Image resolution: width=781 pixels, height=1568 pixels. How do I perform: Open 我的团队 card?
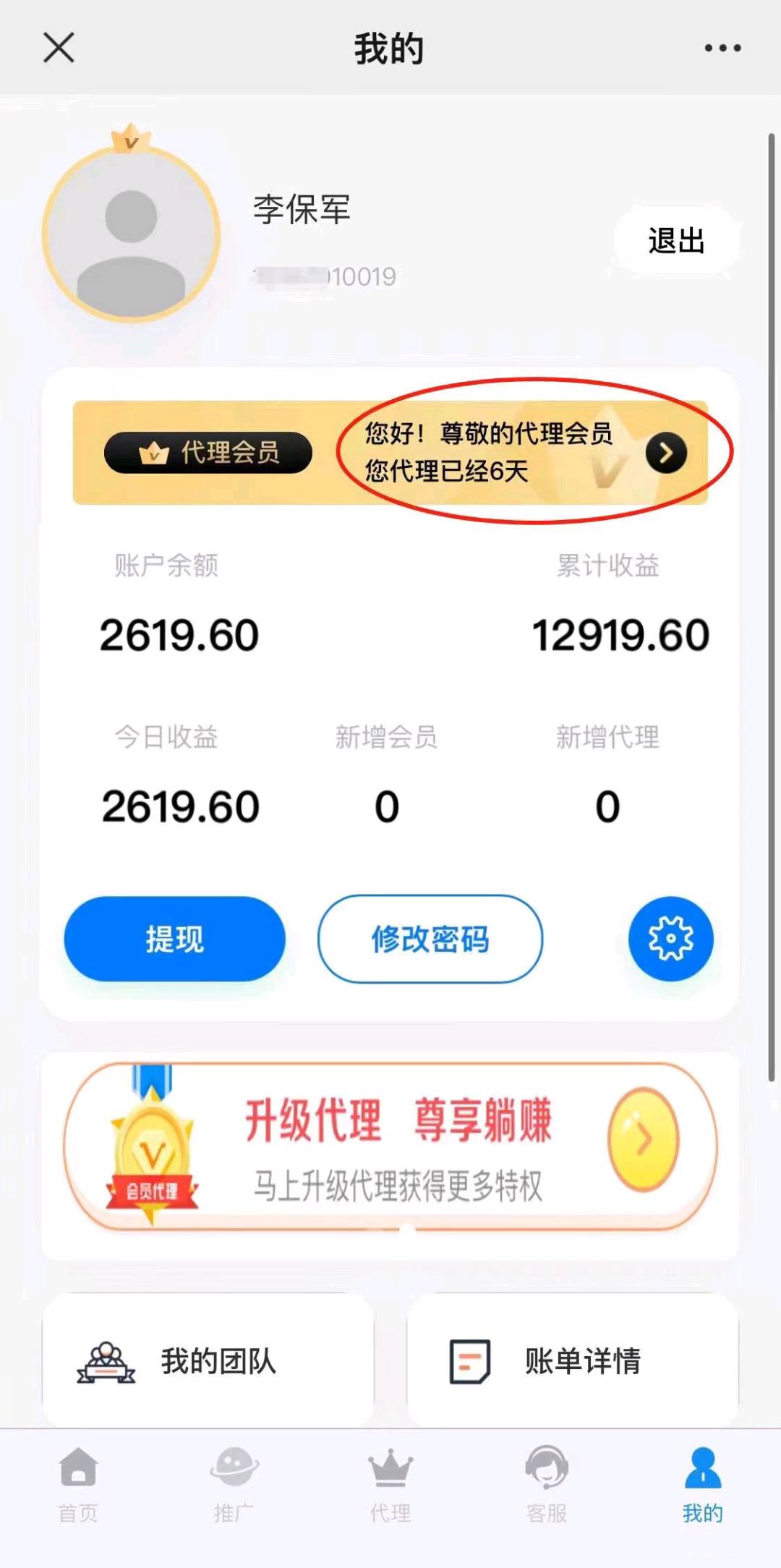pos(208,1361)
